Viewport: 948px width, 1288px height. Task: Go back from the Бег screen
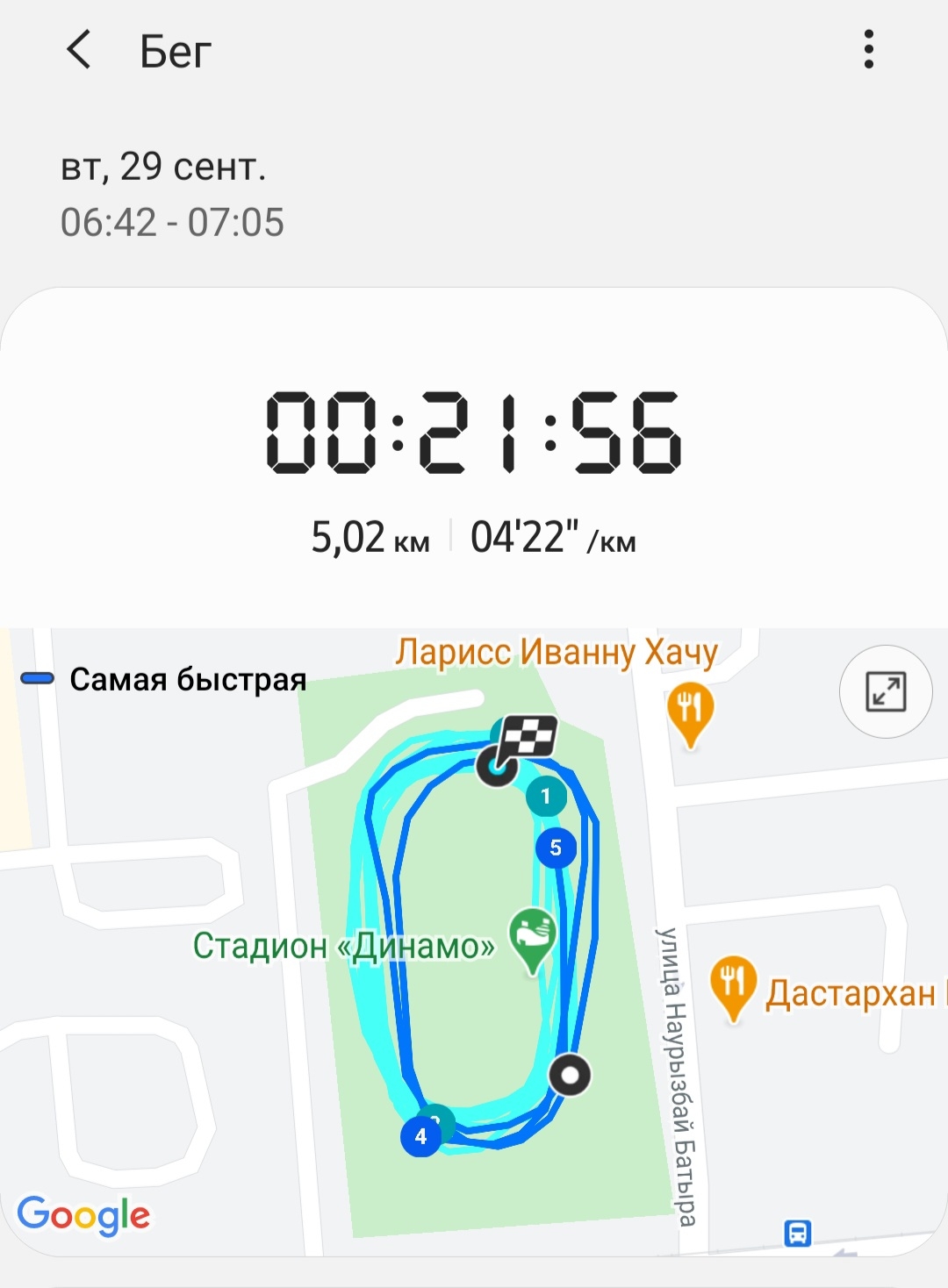click(79, 50)
